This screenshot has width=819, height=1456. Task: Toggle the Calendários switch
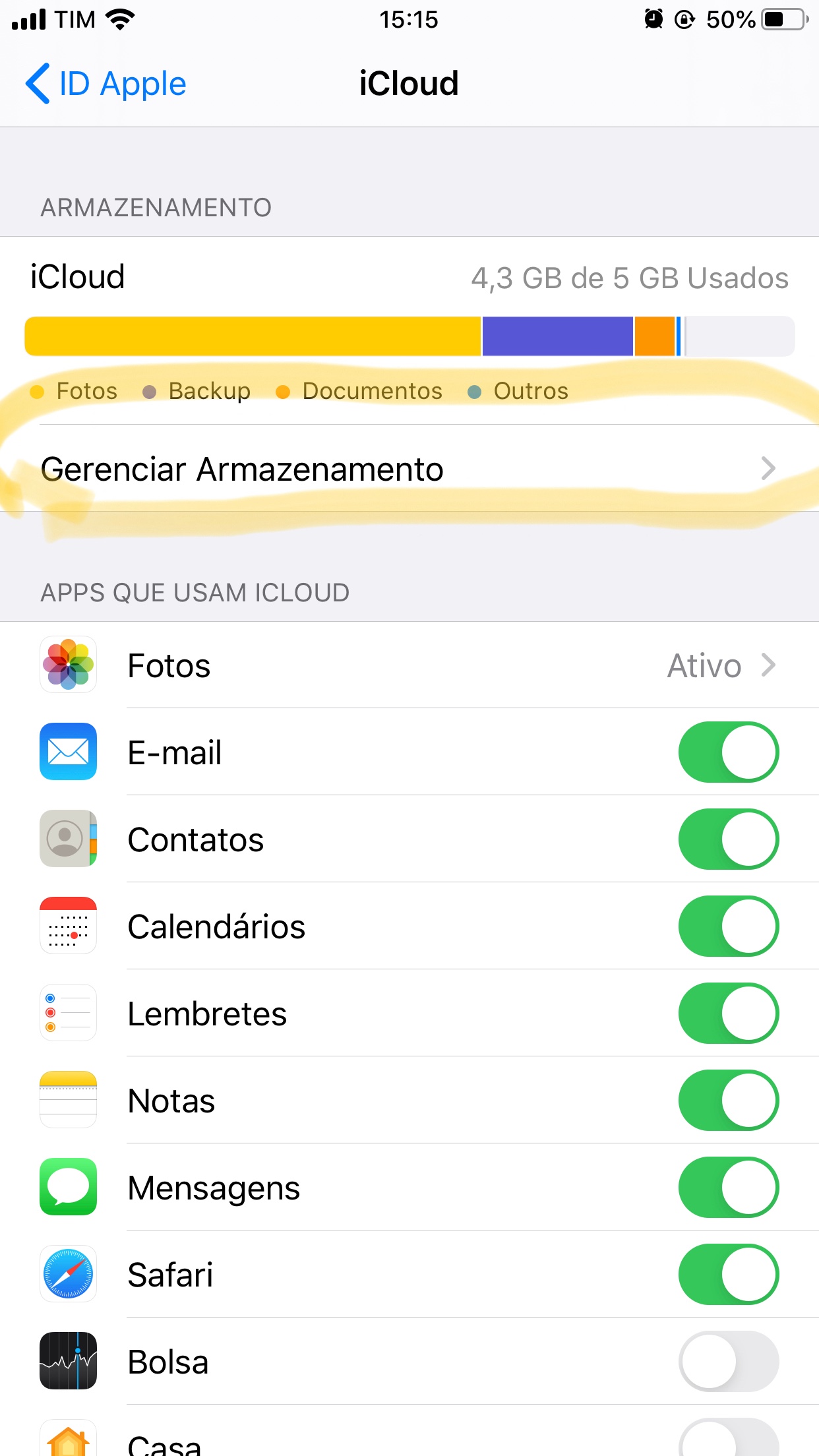(729, 926)
